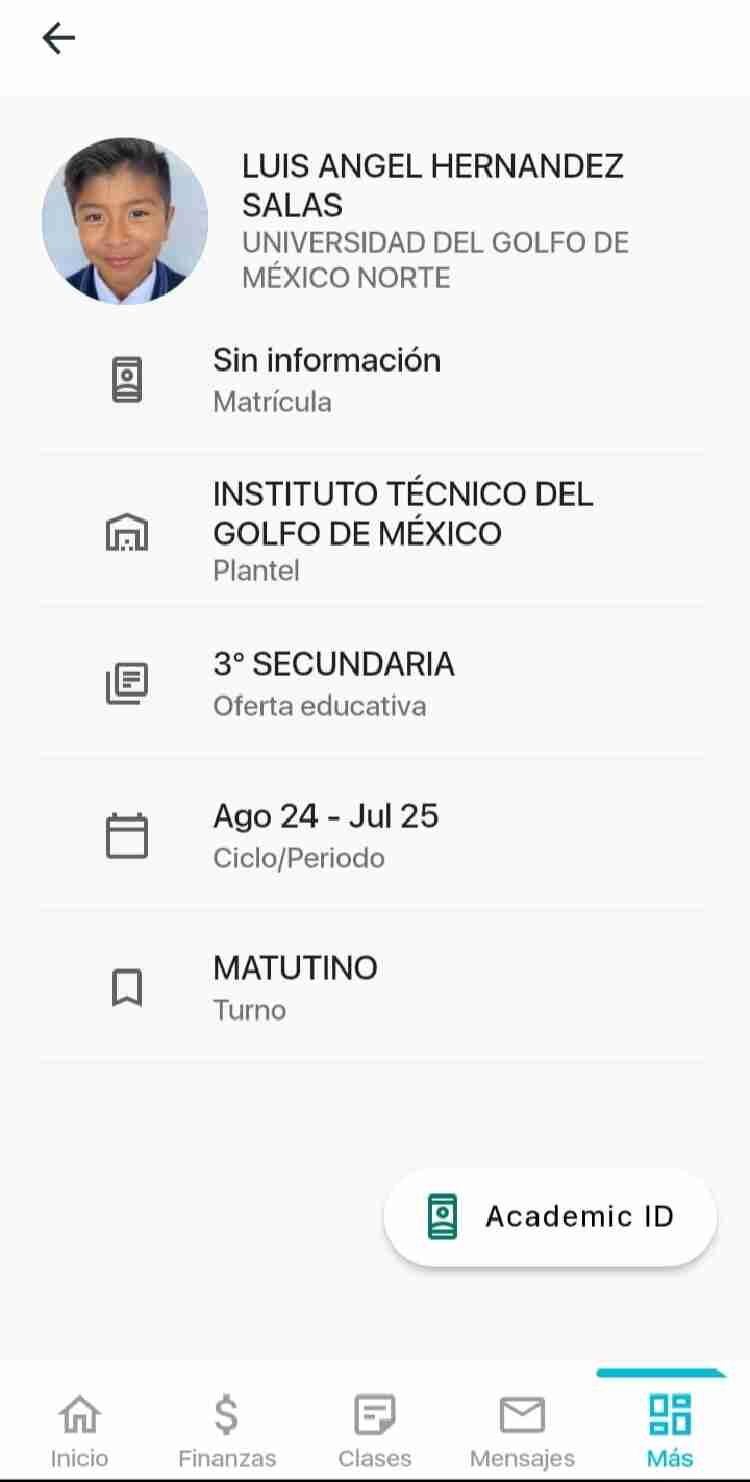Go back using the top arrow
The width and height of the screenshot is (750, 1482).
tap(59, 39)
